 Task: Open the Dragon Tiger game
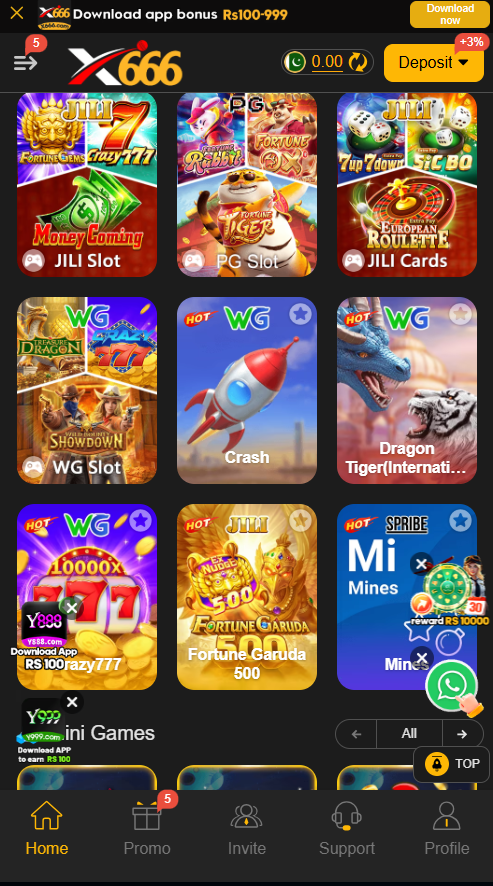[x=407, y=390]
